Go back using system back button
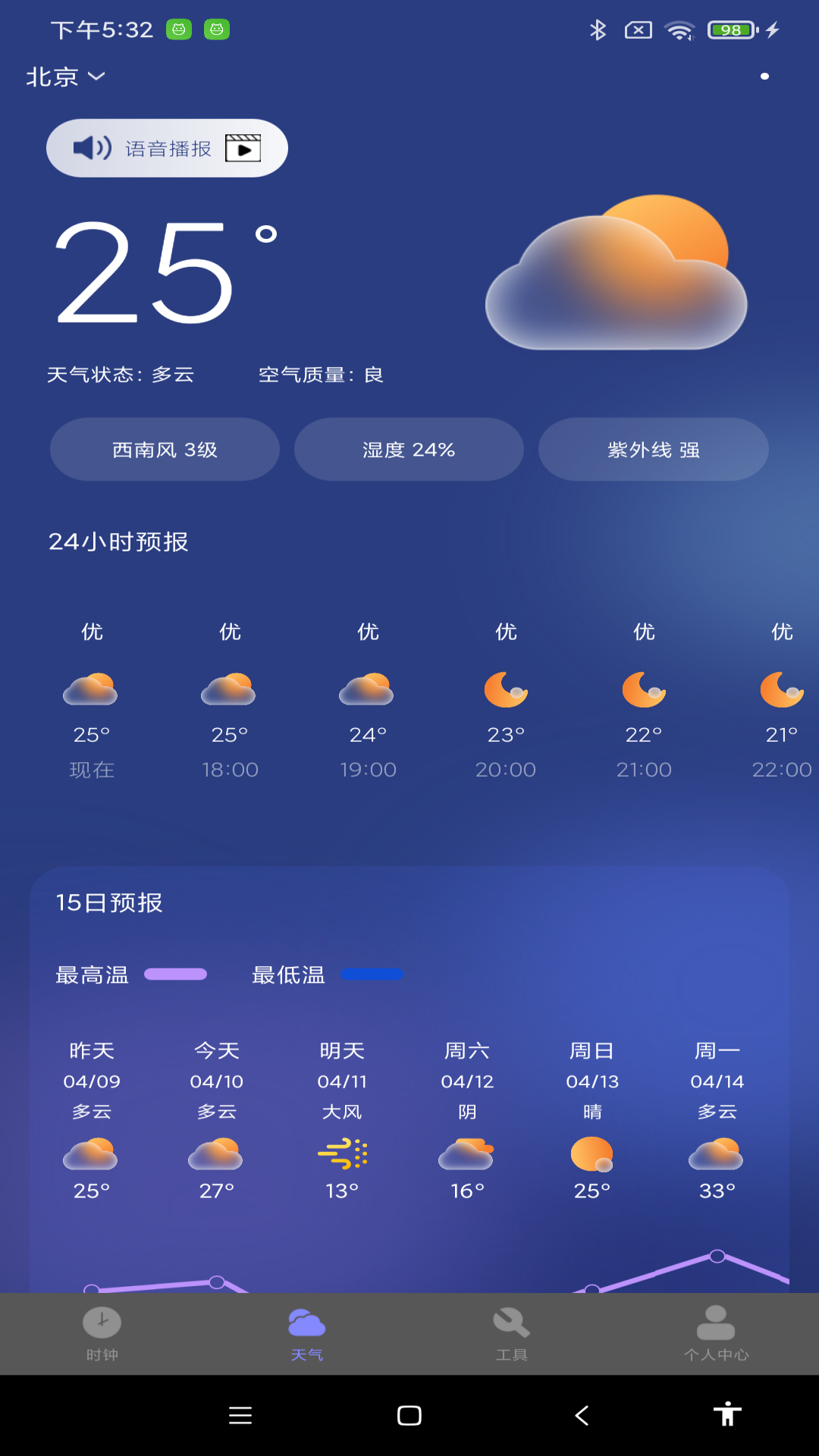819x1456 pixels. 582,1415
